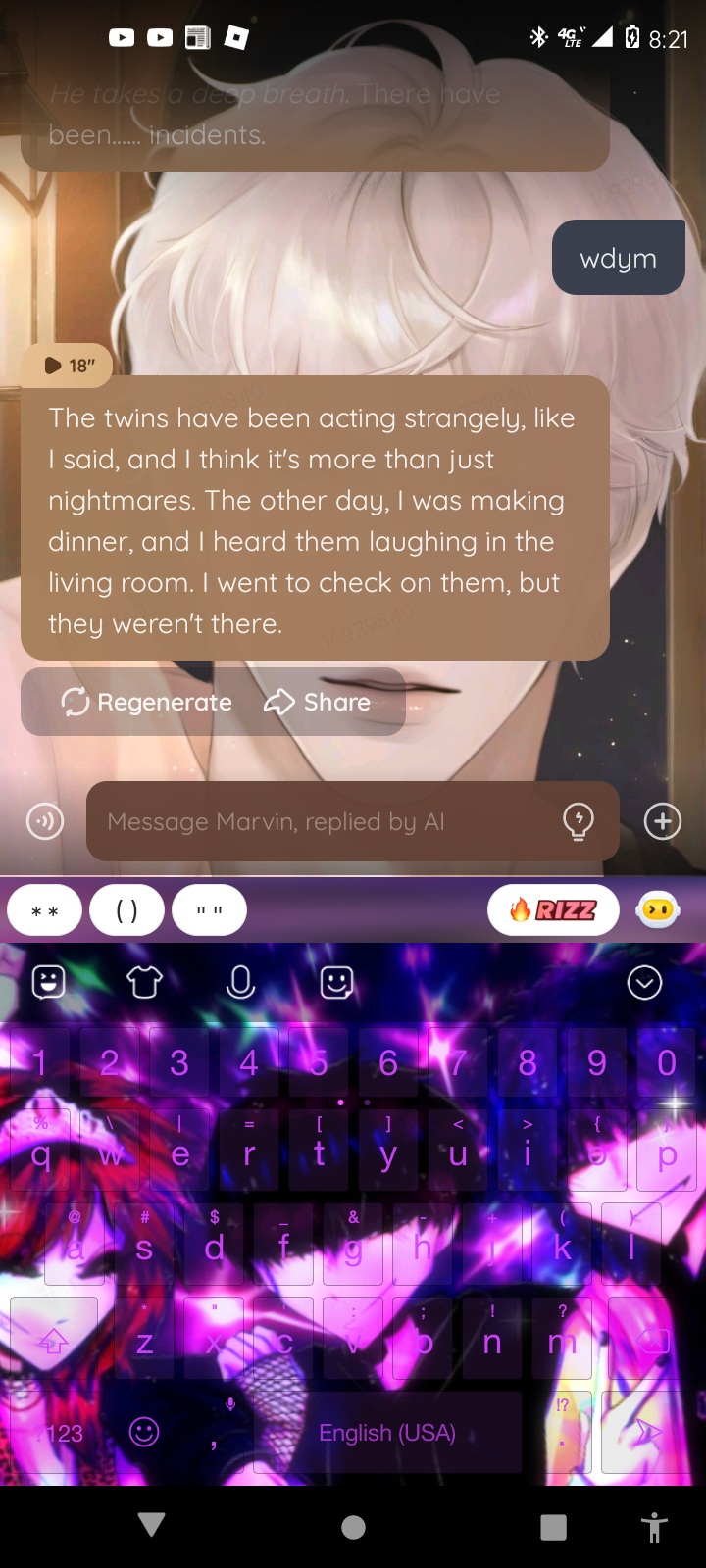Image resolution: width=706 pixels, height=1568 pixels.
Task: Insert quotation marks chip
Action: click(x=209, y=911)
